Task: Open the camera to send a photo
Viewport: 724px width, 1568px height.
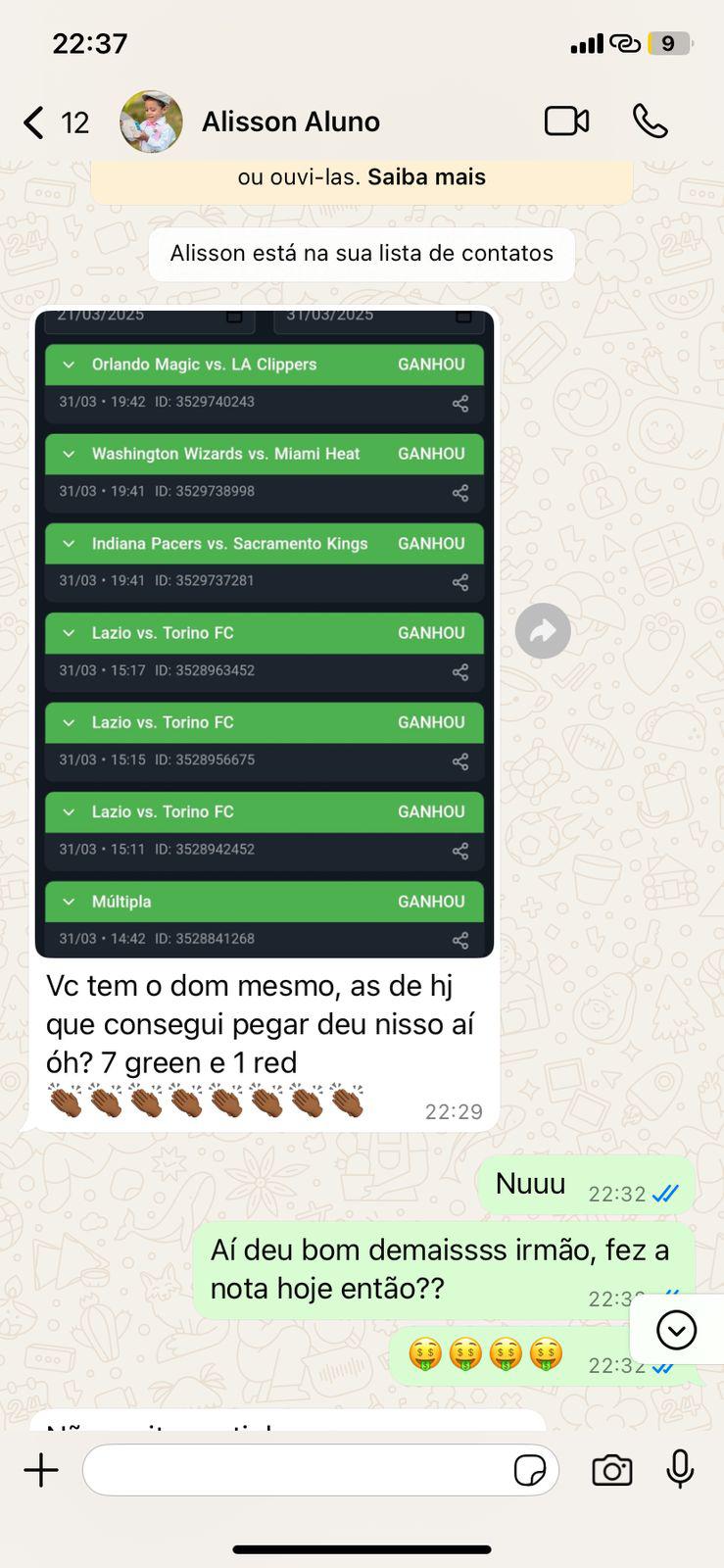Action: 612,1470
